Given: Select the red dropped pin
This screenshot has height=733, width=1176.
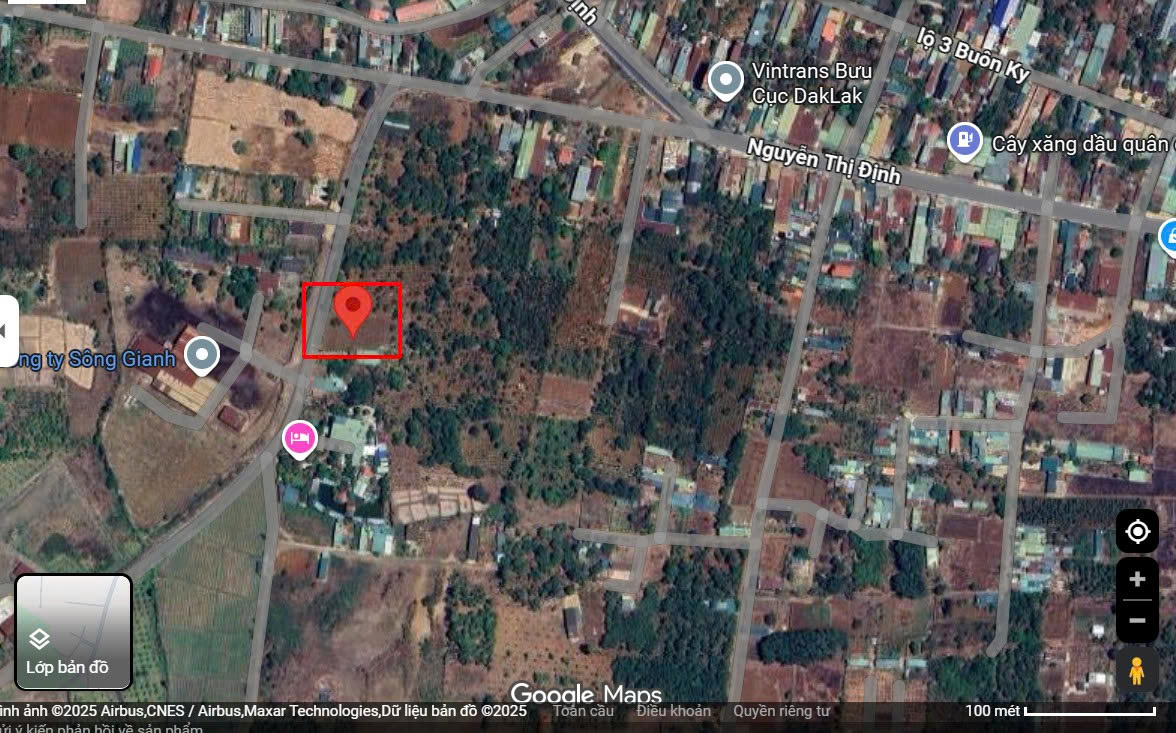Looking at the screenshot, I should pyautogui.click(x=352, y=310).
